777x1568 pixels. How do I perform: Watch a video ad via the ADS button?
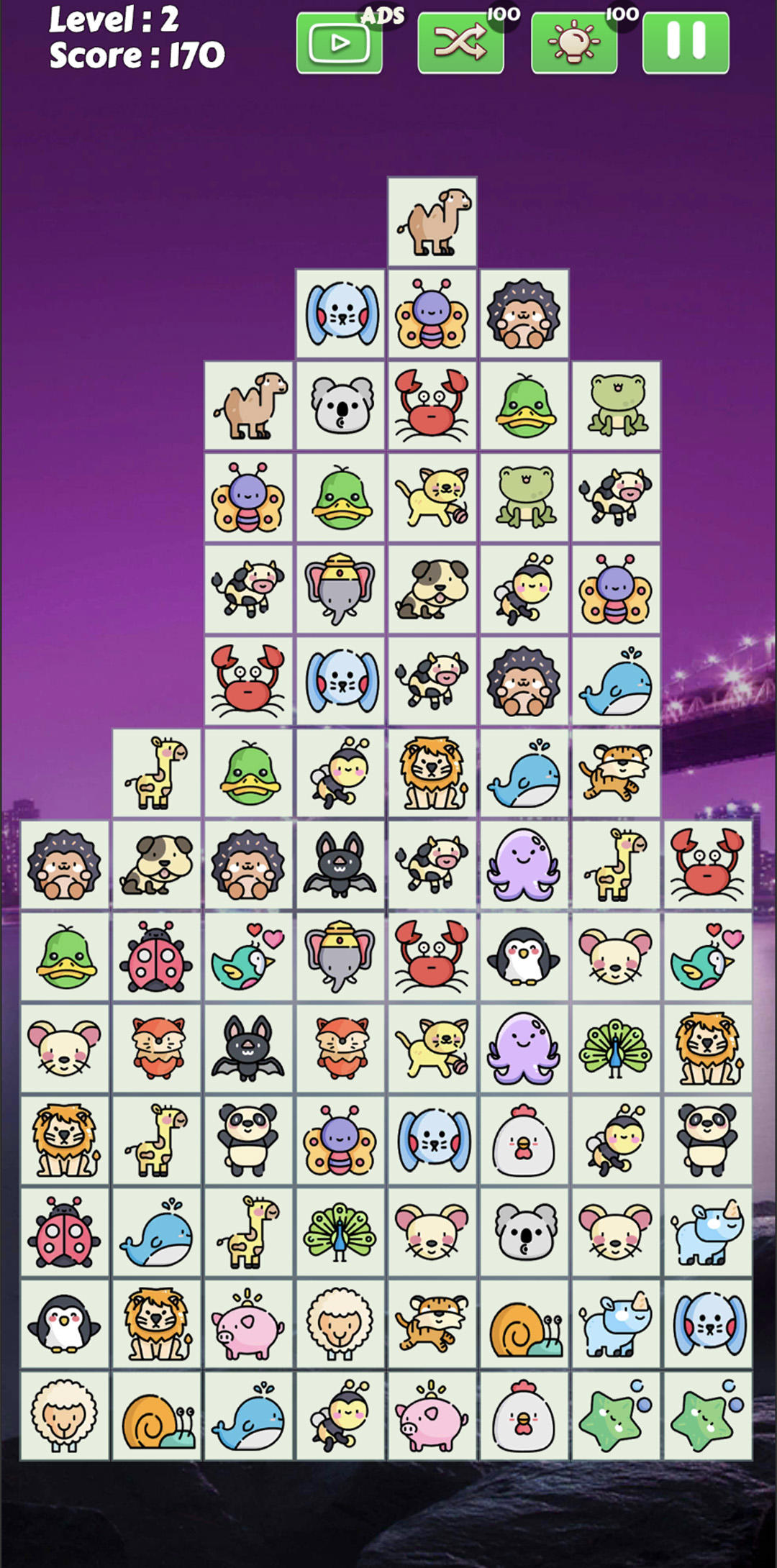point(339,43)
